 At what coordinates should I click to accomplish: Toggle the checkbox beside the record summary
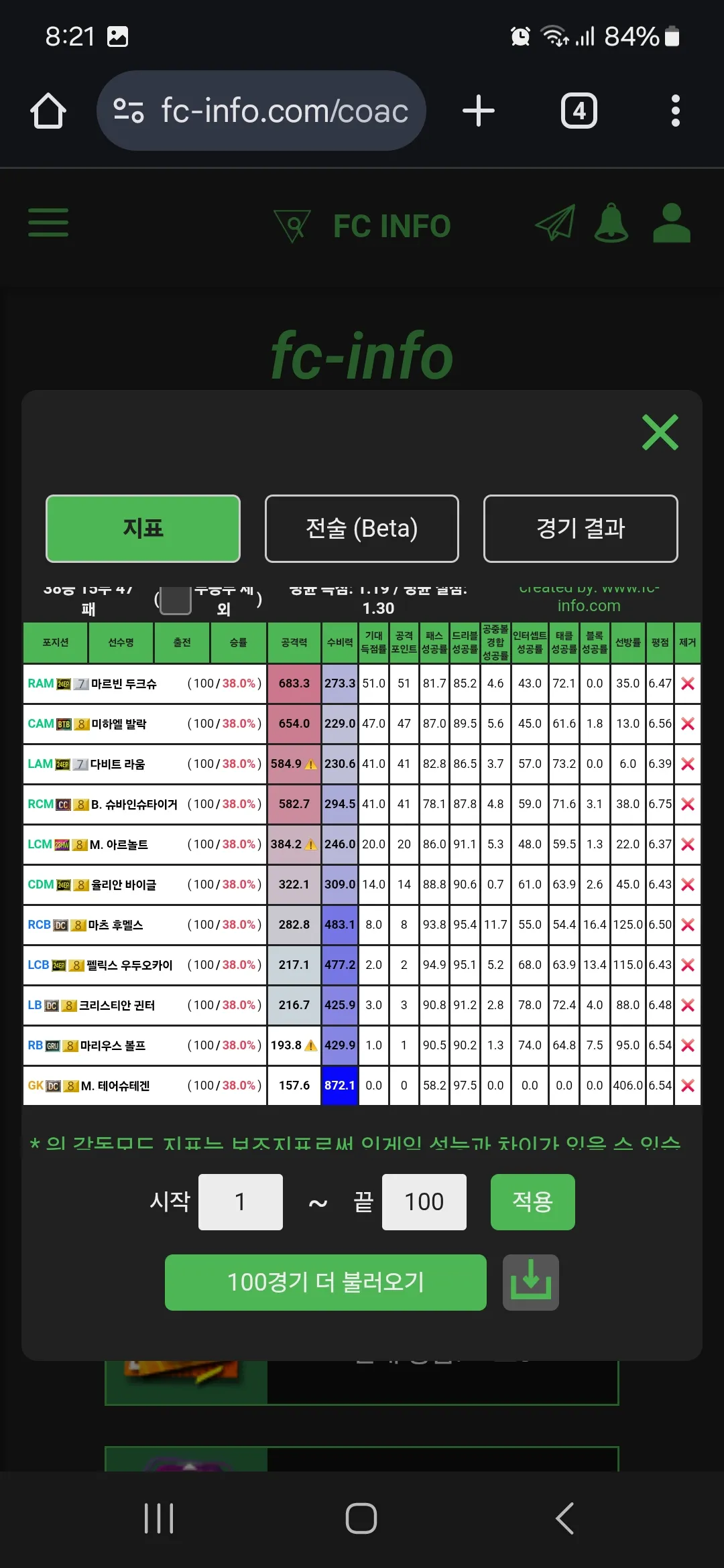click(x=176, y=600)
